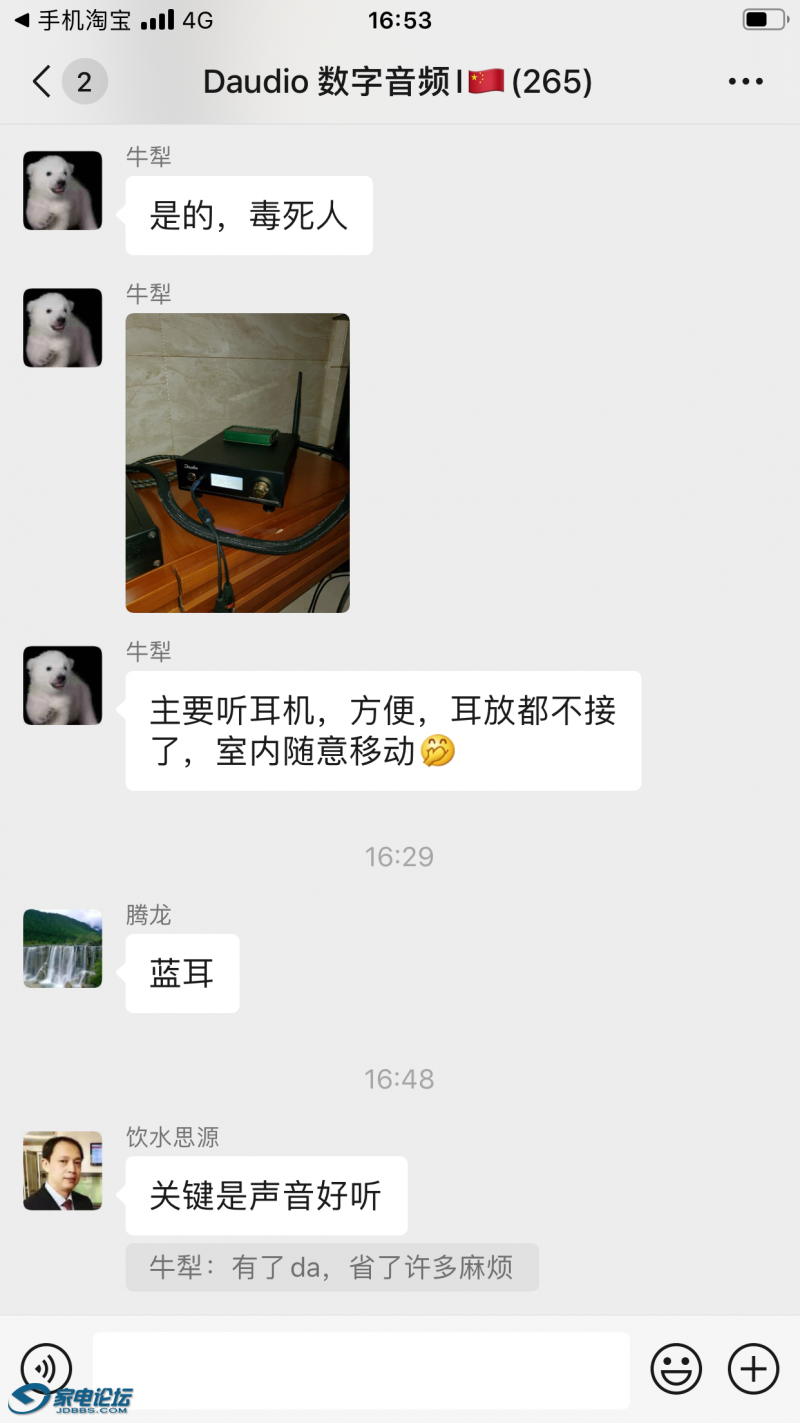
Task: Open the three-dot group settings menu
Action: (746, 81)
